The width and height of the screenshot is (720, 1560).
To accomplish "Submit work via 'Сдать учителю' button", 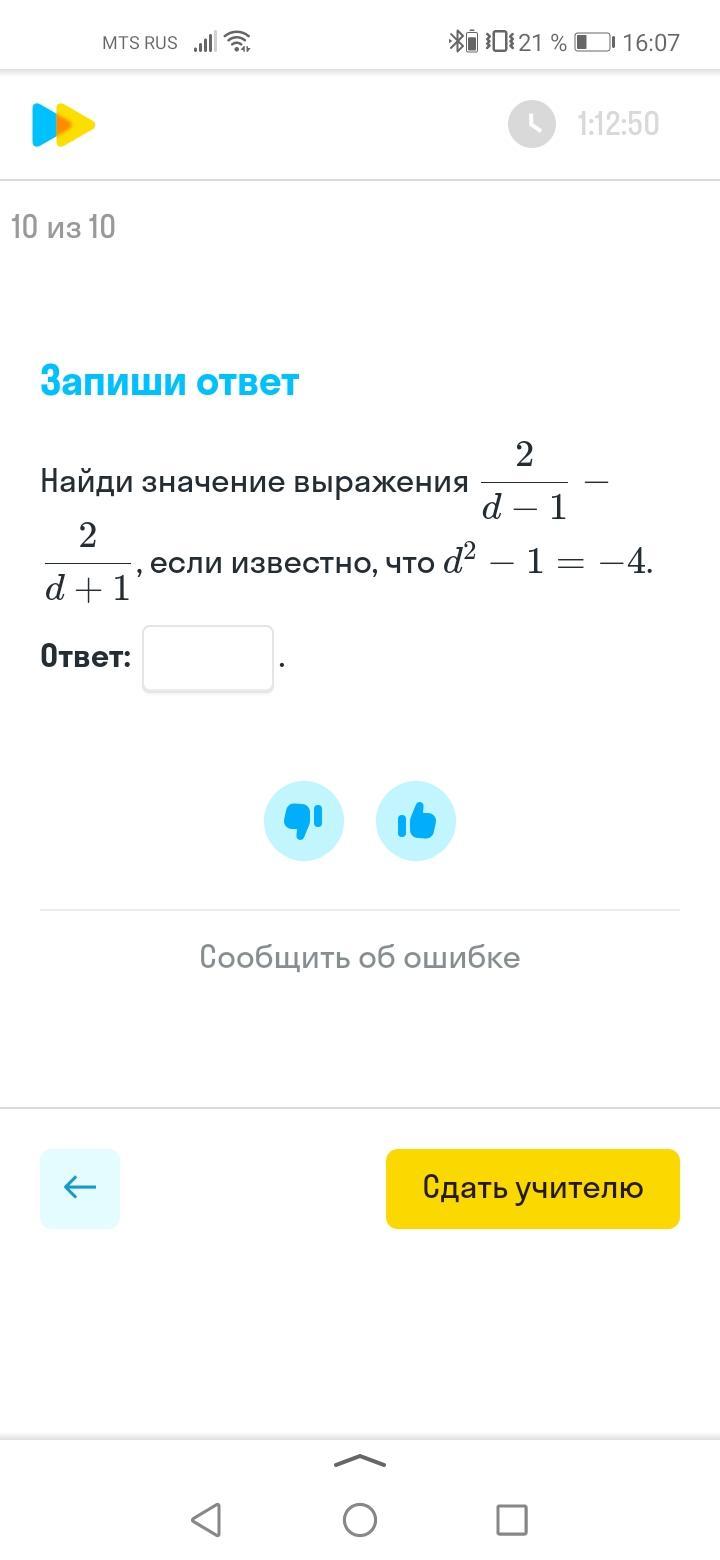I will click(x=532, y=1188).
